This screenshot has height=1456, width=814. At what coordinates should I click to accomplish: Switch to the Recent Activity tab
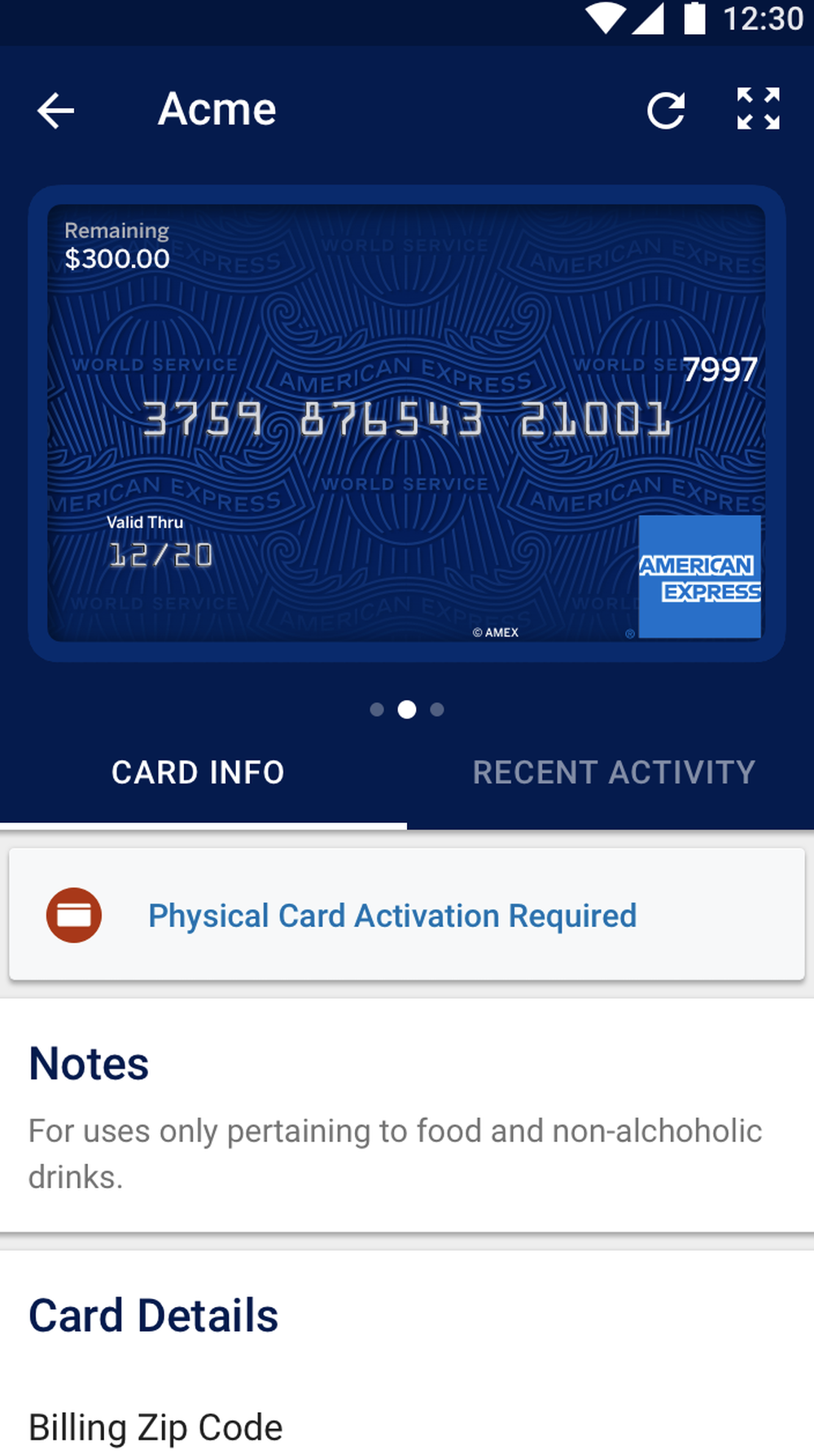point(614,772)
